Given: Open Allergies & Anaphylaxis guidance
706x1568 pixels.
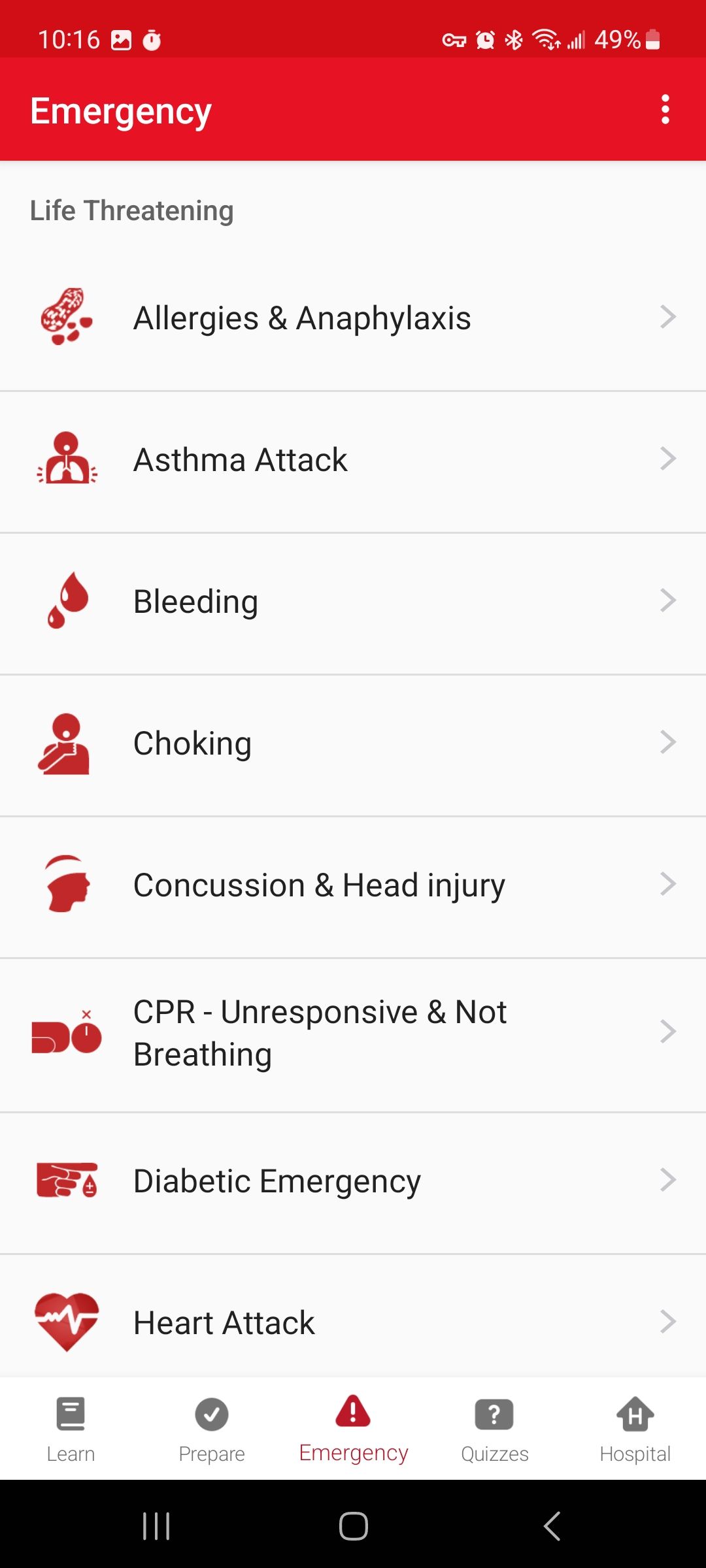Looking at the screenshot, I should [353, 319].
